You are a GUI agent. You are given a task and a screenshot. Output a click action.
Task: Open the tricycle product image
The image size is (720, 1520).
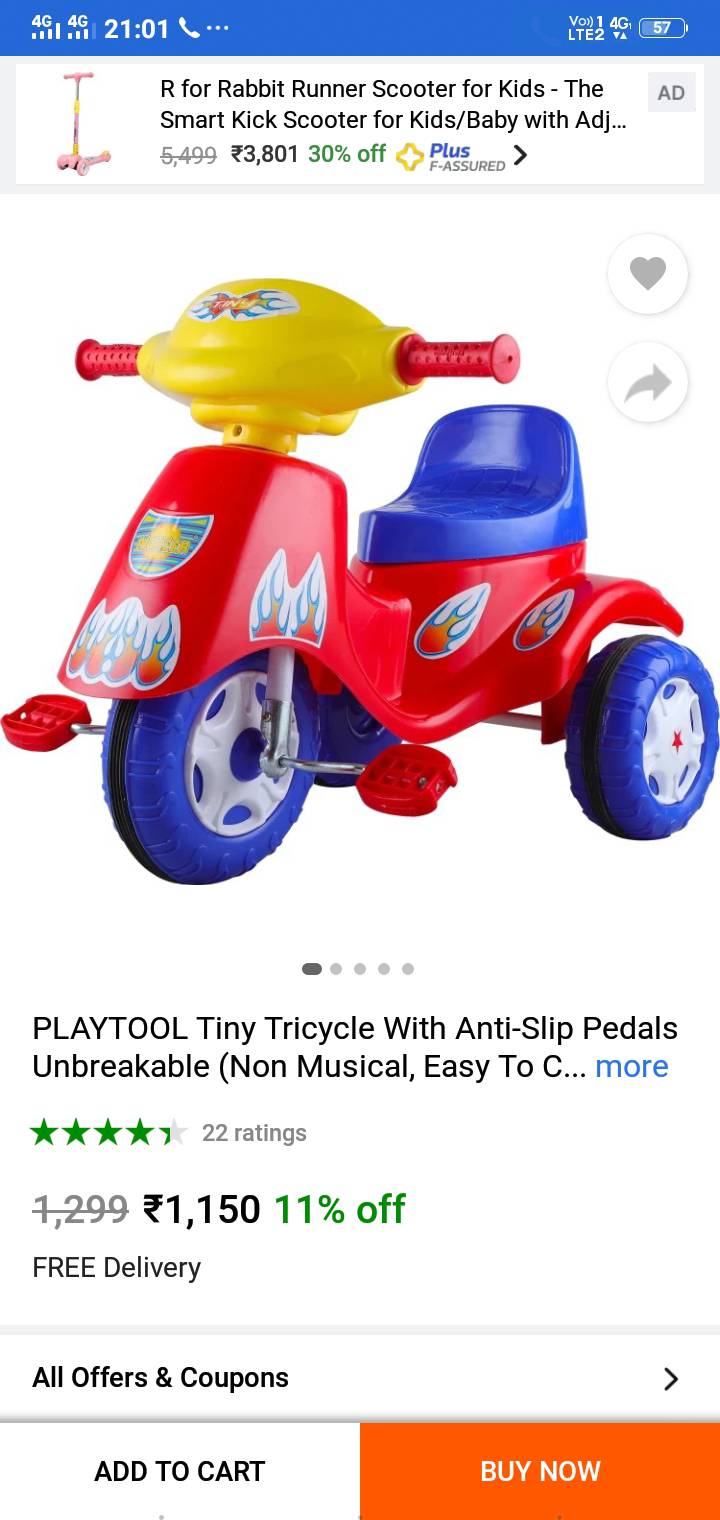point(360,580)
